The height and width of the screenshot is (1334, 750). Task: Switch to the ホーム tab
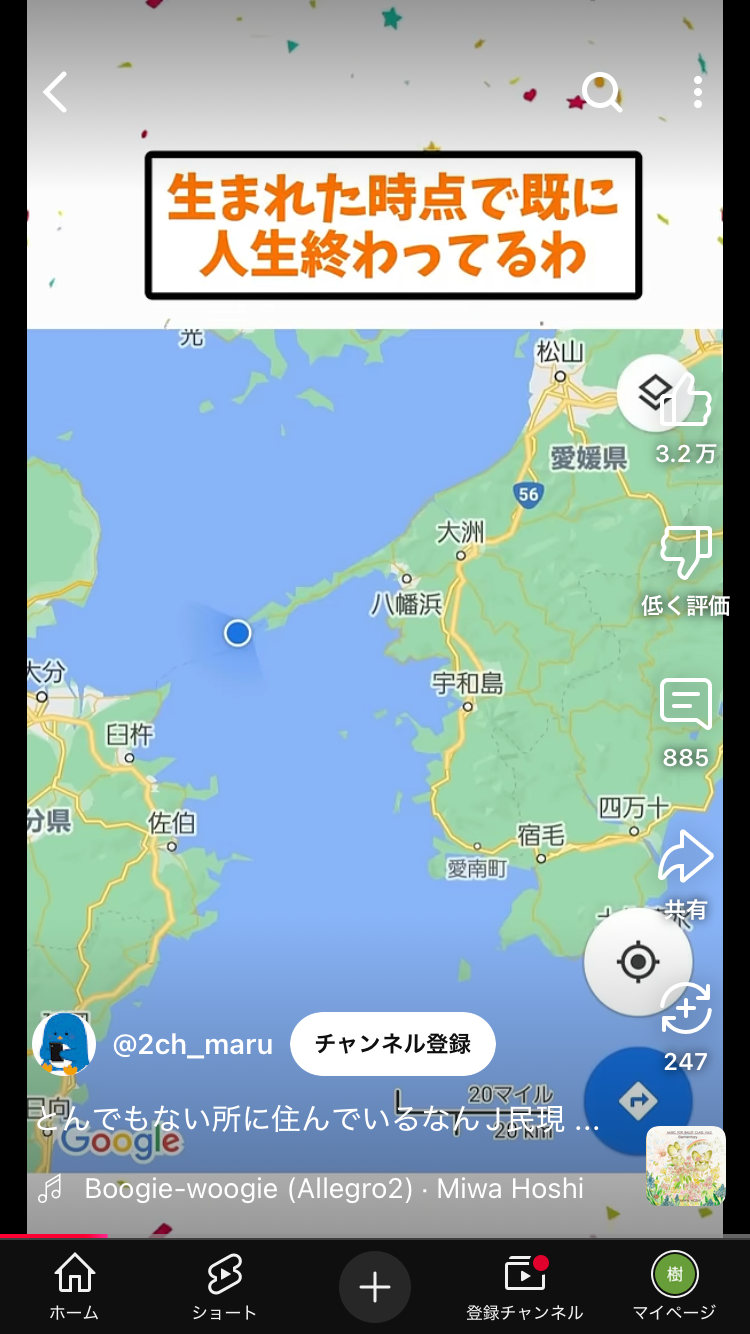tap(75, 1286)
